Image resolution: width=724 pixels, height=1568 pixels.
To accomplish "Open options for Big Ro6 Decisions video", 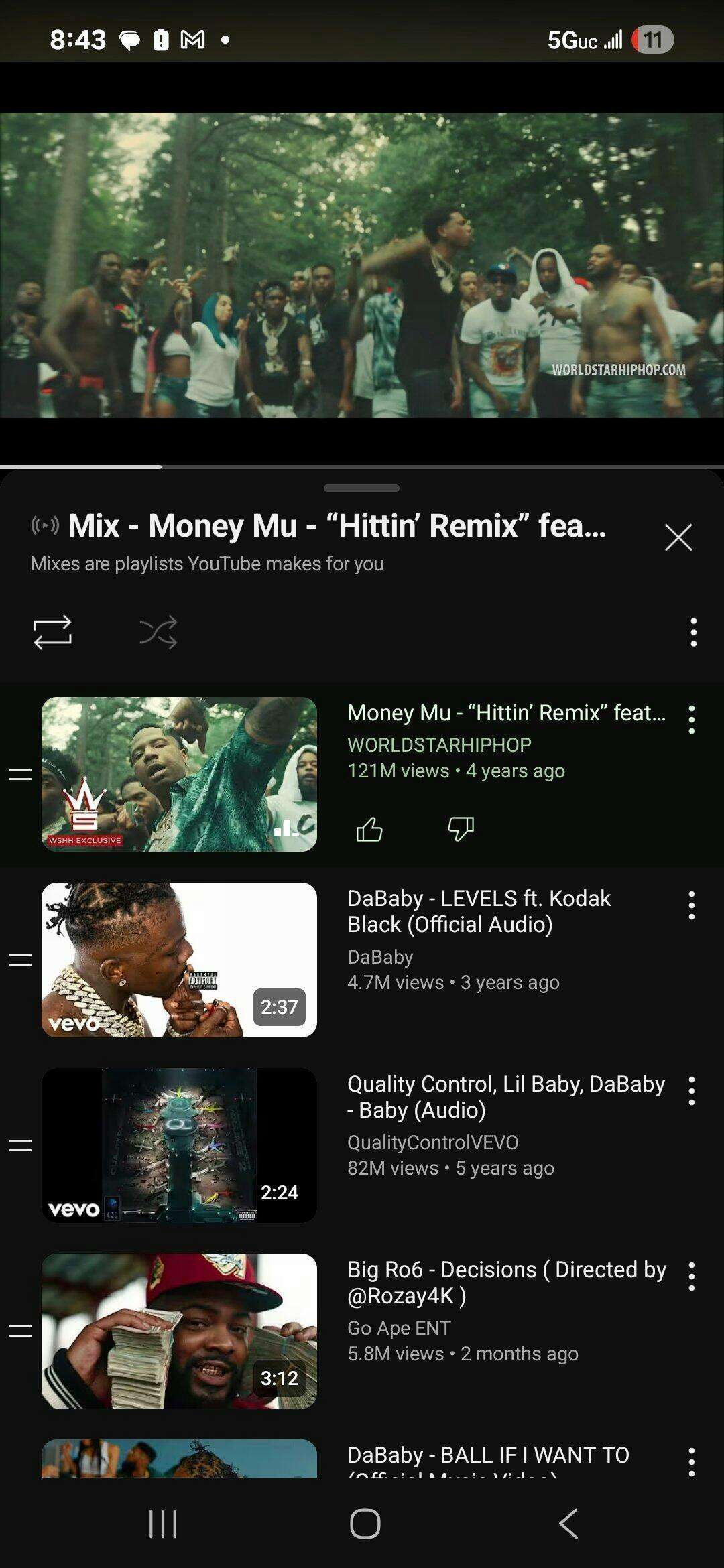I will 691,1277.
